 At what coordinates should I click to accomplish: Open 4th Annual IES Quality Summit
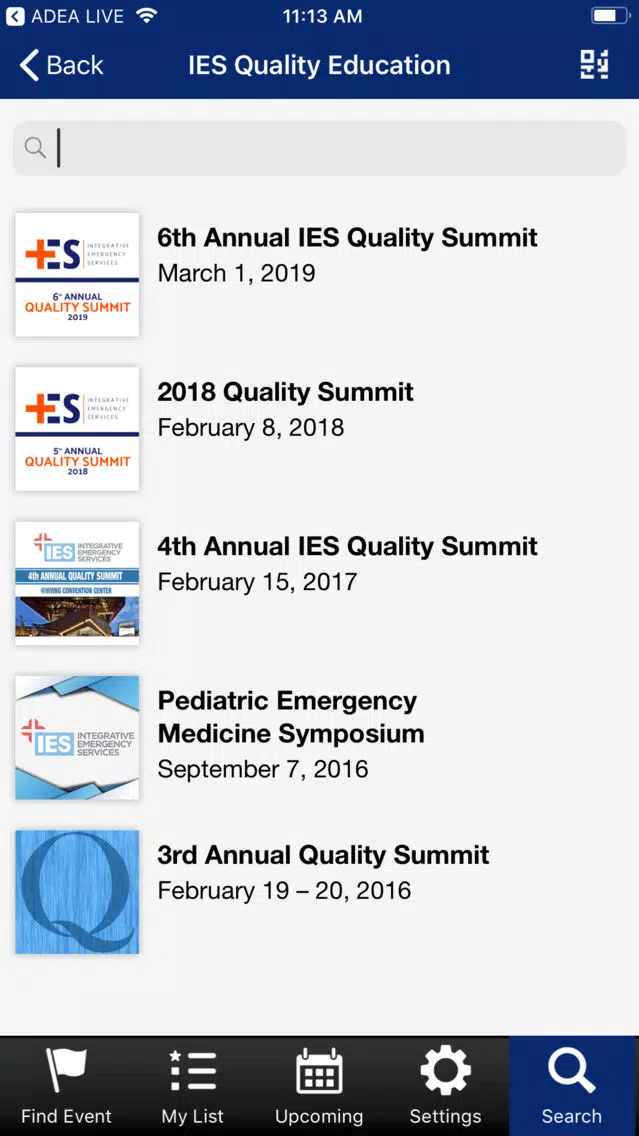tap(320, 583)
